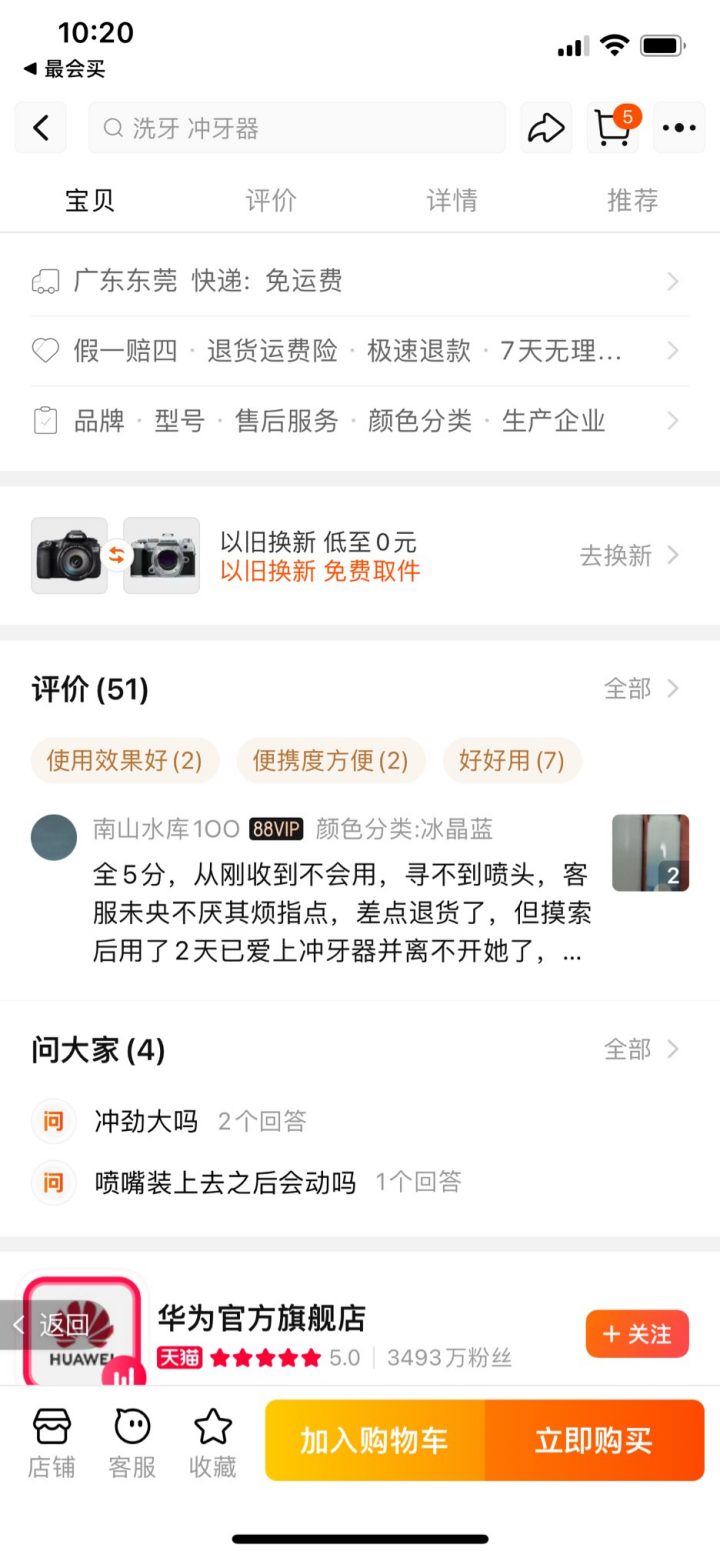Select the 好好用 (7) review chip
This screenshot has width=720, height=1558.
coord(512,761)
